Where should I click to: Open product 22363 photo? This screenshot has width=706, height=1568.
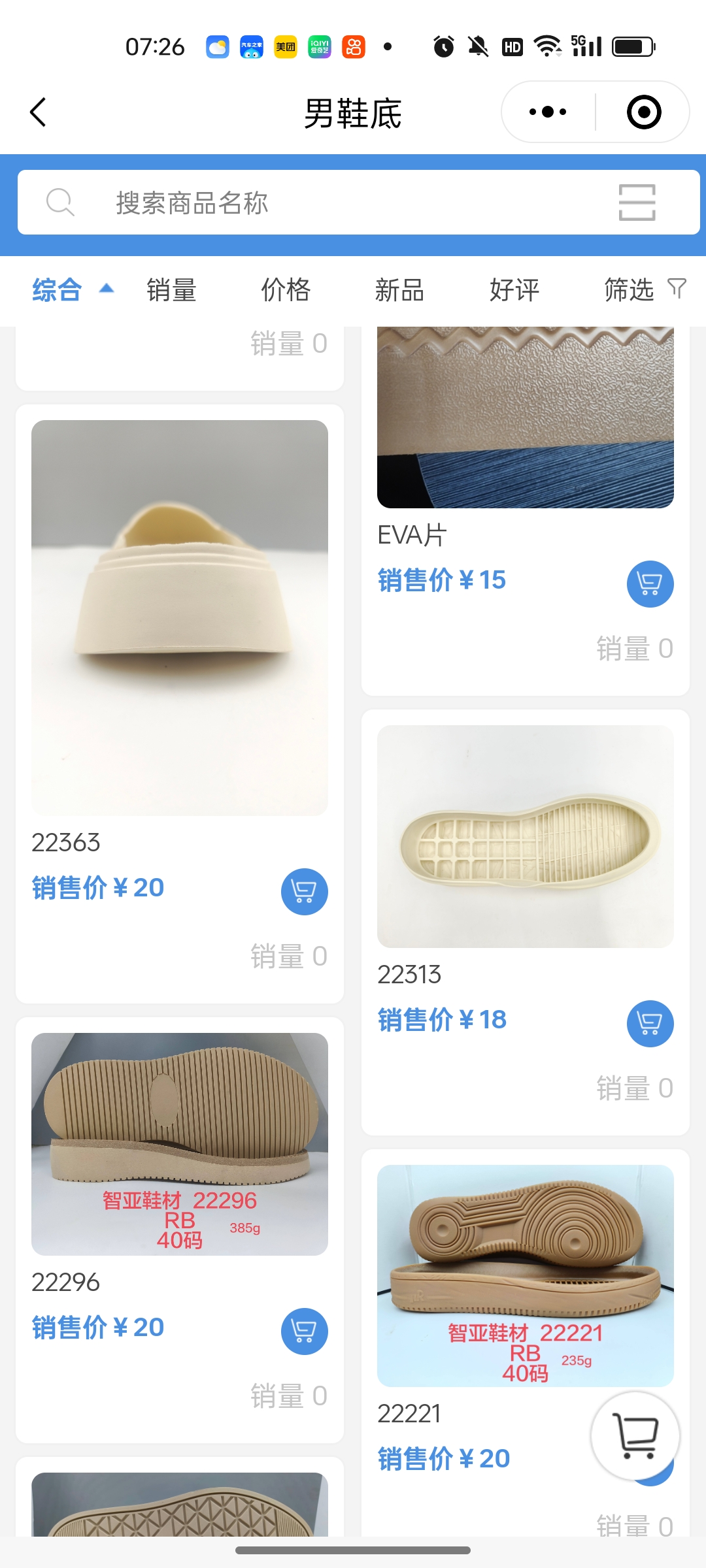(x=180, y=617)
